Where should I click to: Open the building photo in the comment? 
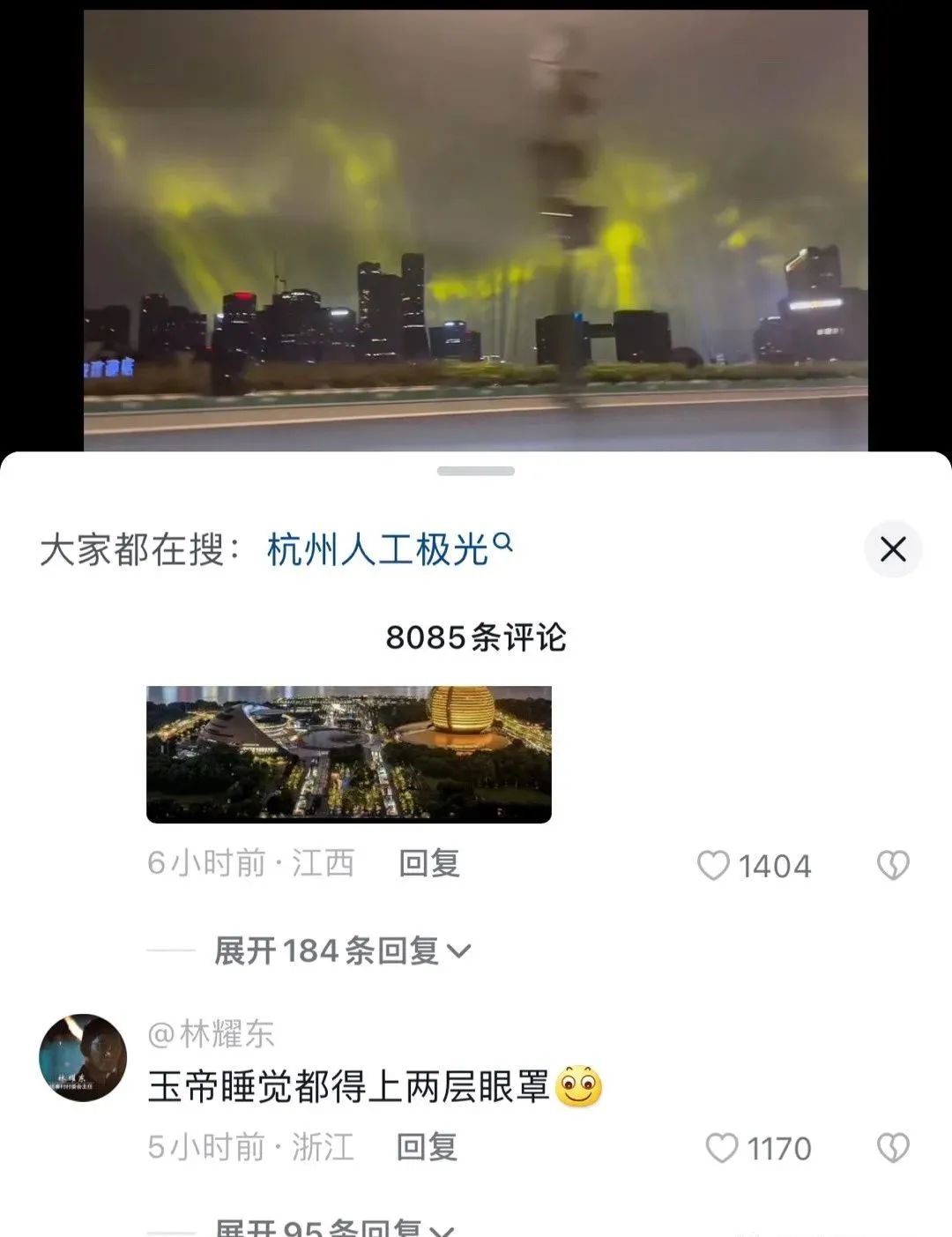point(348,754)
